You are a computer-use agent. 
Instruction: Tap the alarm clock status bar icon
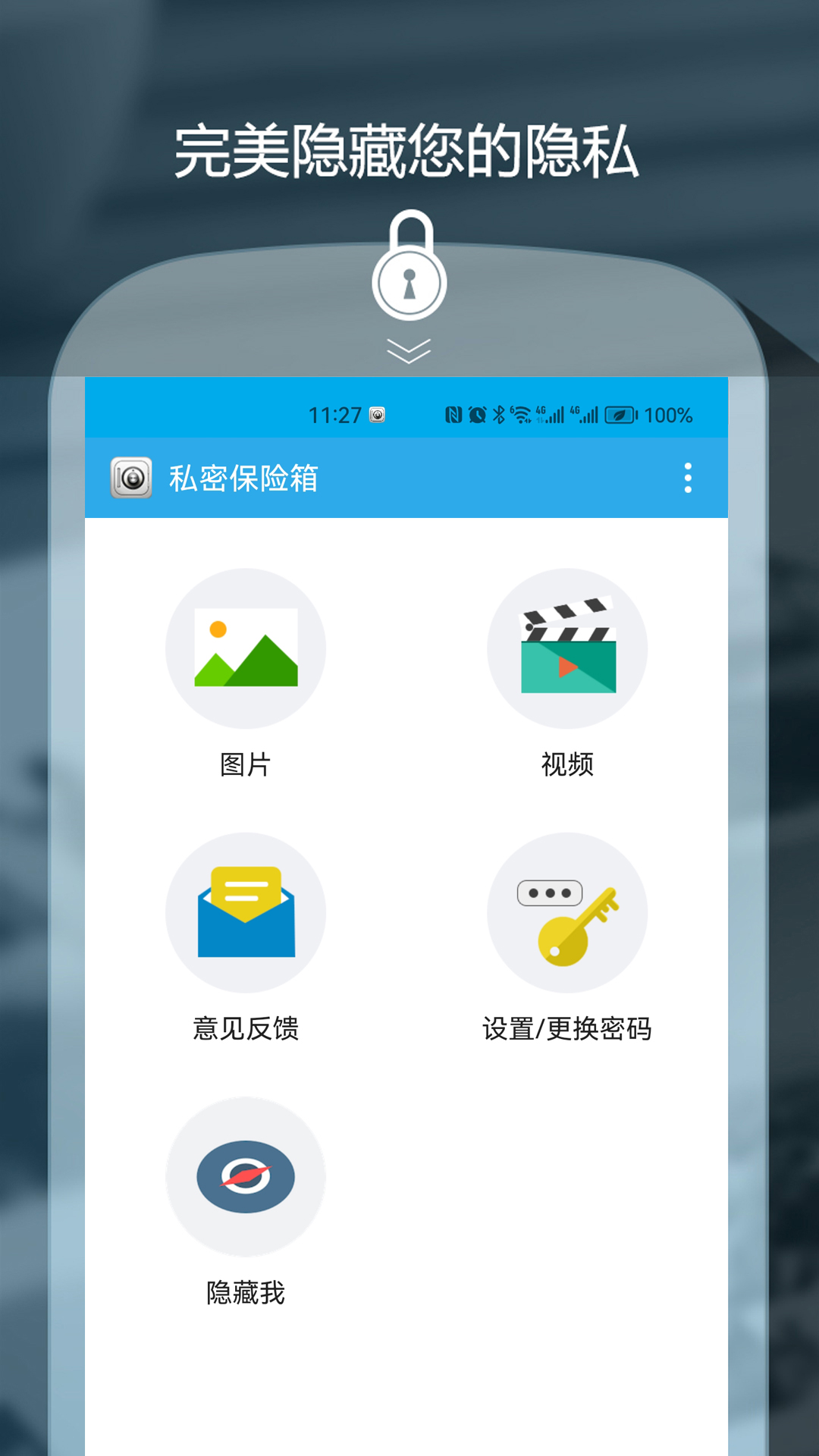tap(476, 415)
